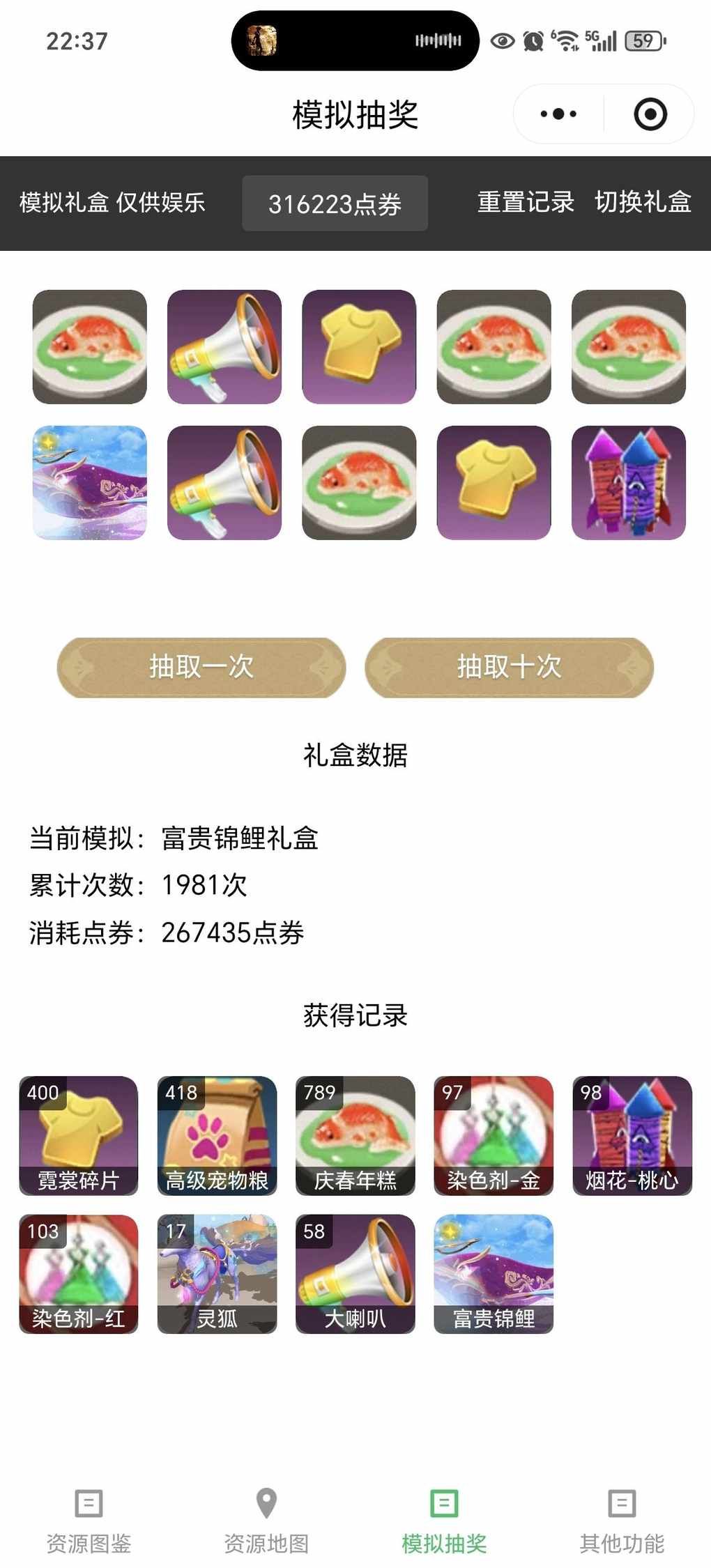The image size is (711, 1568).
Task: Tap 重置记录 to reset records
Action: (526, 202)
